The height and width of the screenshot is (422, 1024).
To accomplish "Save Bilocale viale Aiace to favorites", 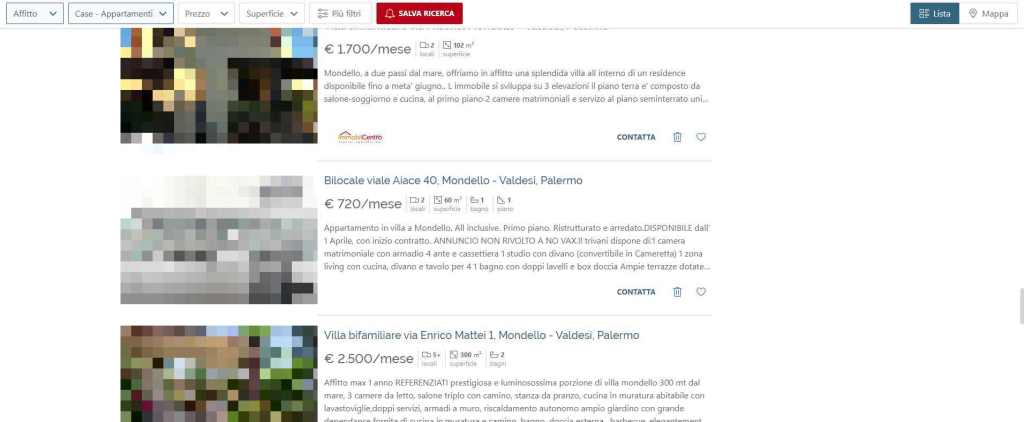I will [x=701, y=292].
